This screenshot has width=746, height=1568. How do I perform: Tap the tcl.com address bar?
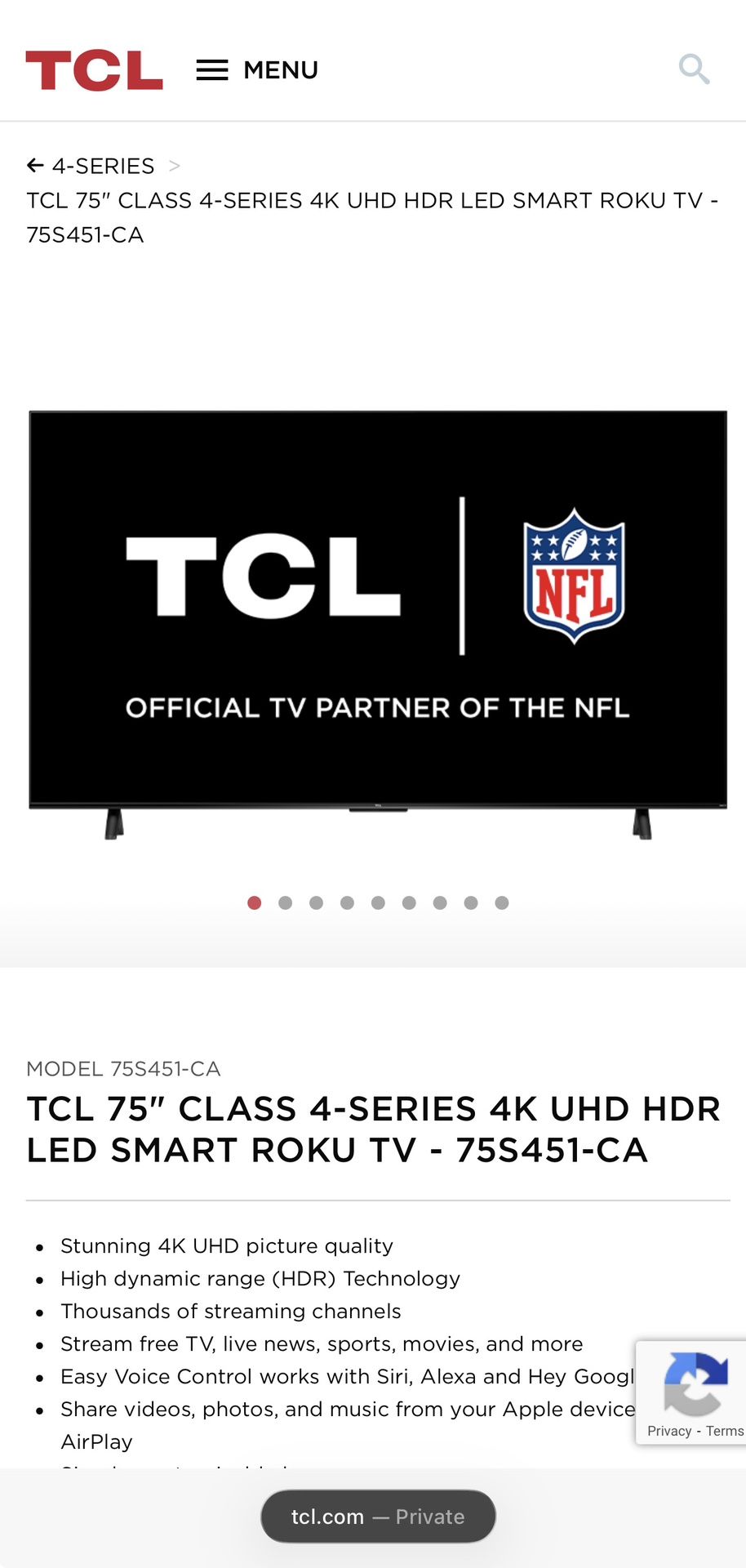[378, 1517]
